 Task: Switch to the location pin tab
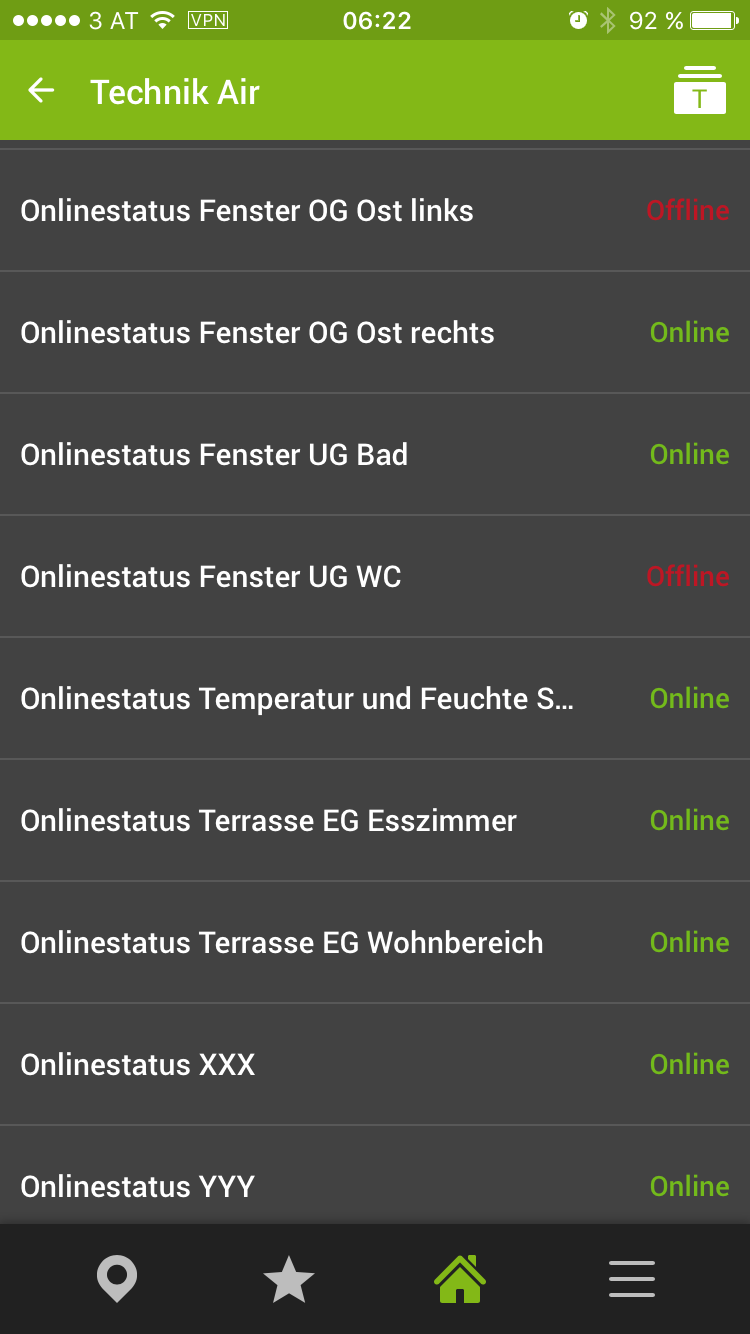point(117,1279)
